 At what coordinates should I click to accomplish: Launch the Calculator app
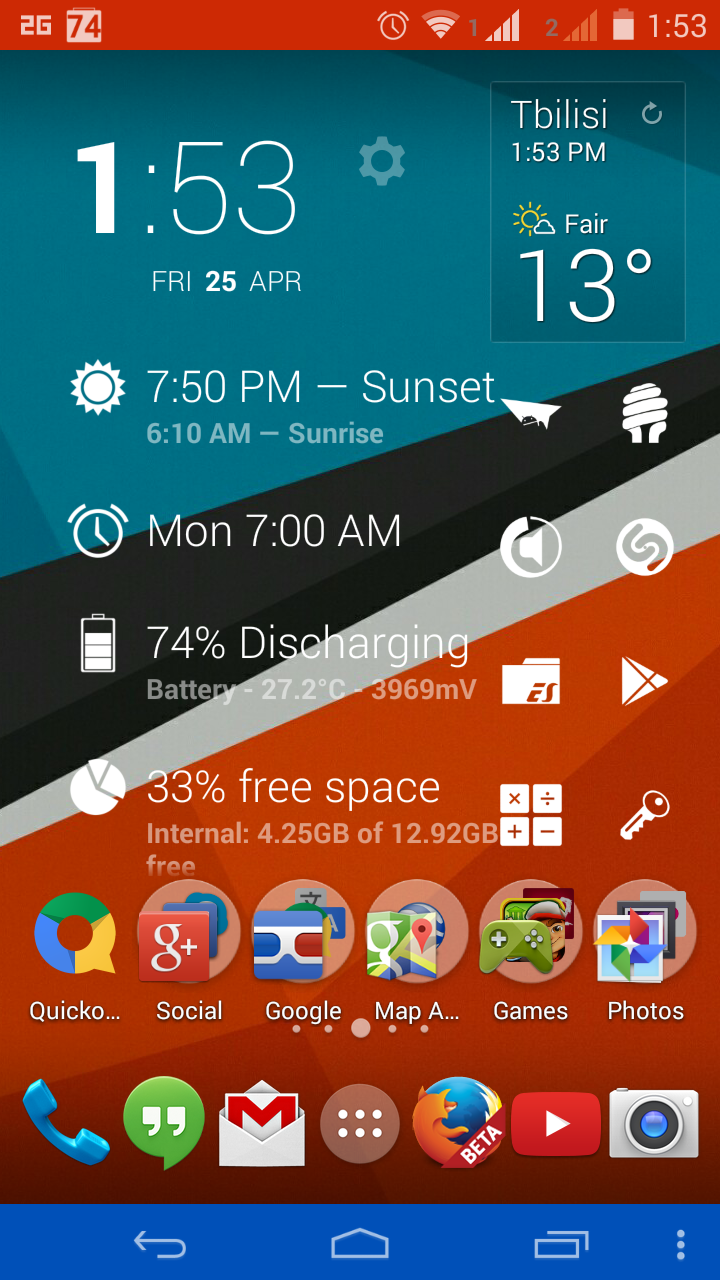tap(530, 814)
